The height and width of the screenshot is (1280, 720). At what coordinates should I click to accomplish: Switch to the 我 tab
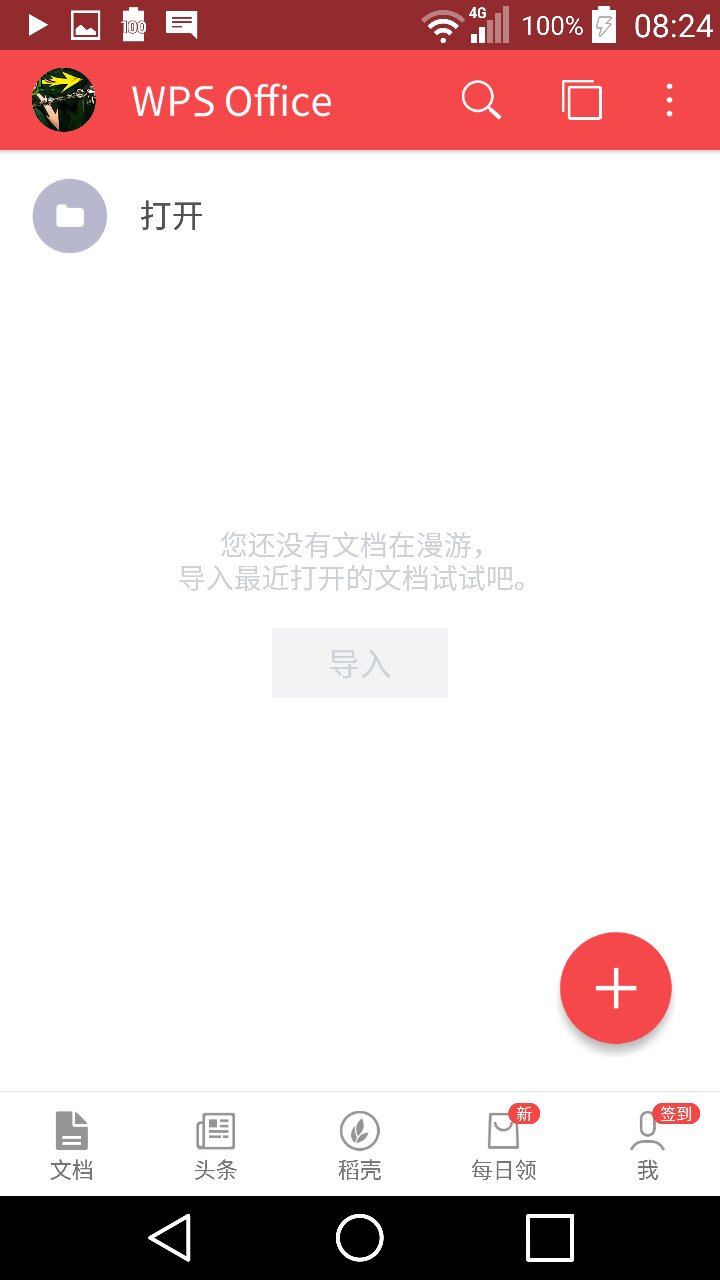click(648, 1145)
